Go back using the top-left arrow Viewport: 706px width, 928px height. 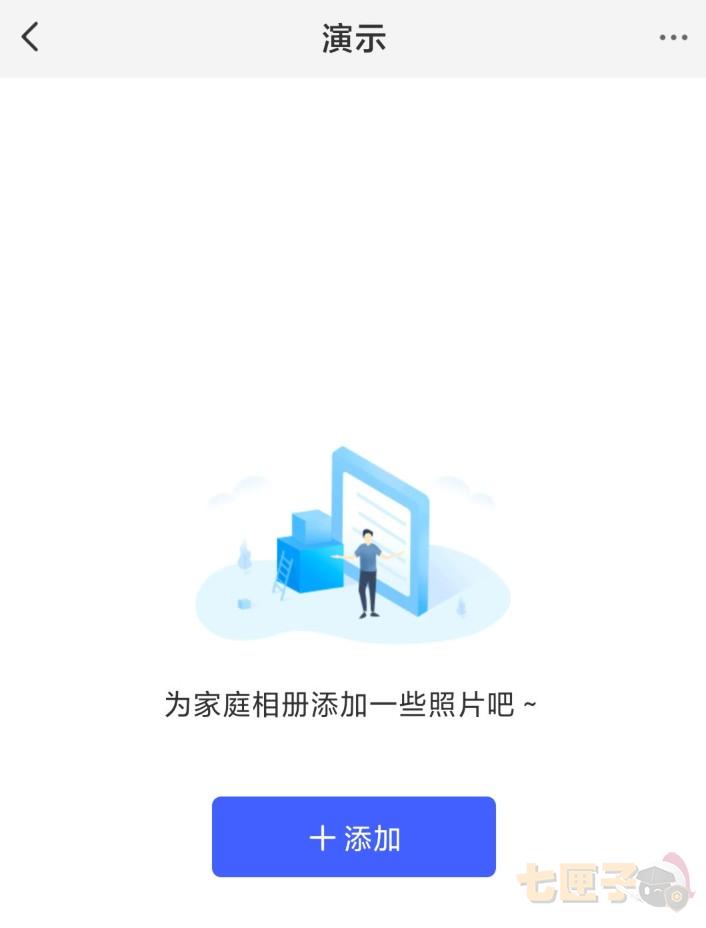point(30,38)
